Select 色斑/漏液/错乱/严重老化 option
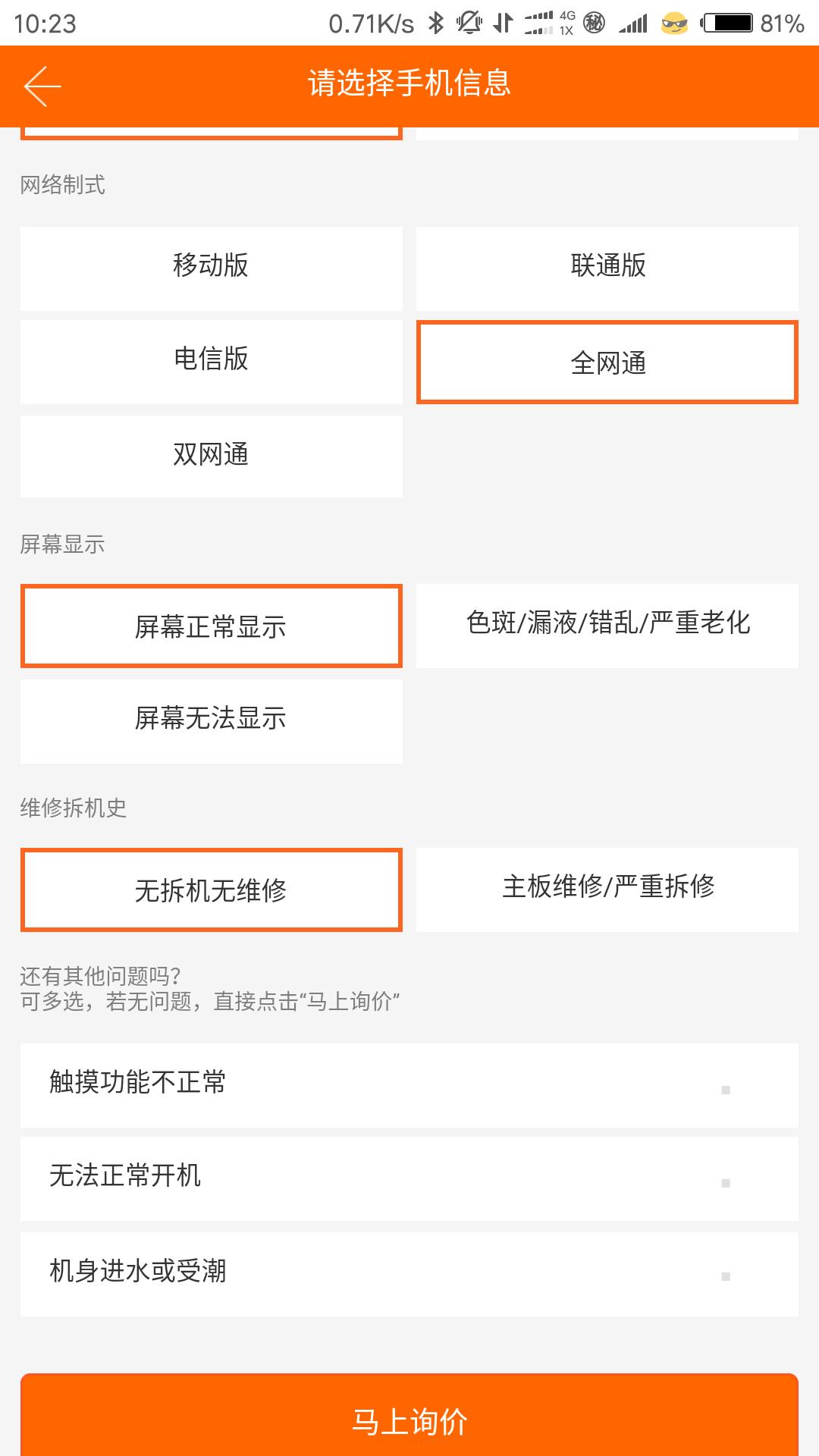 coord(607,625)
